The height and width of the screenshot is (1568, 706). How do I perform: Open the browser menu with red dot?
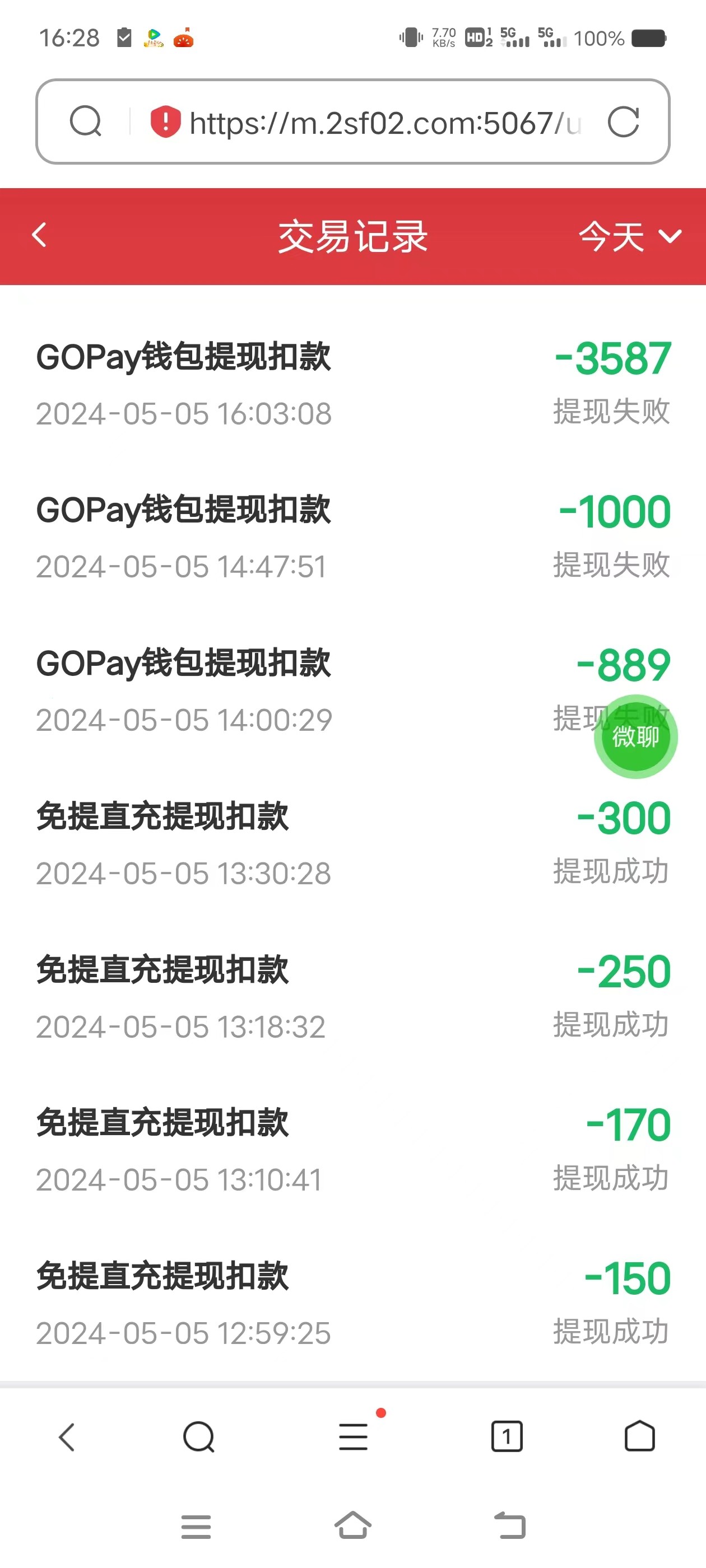pos(354,1437)
